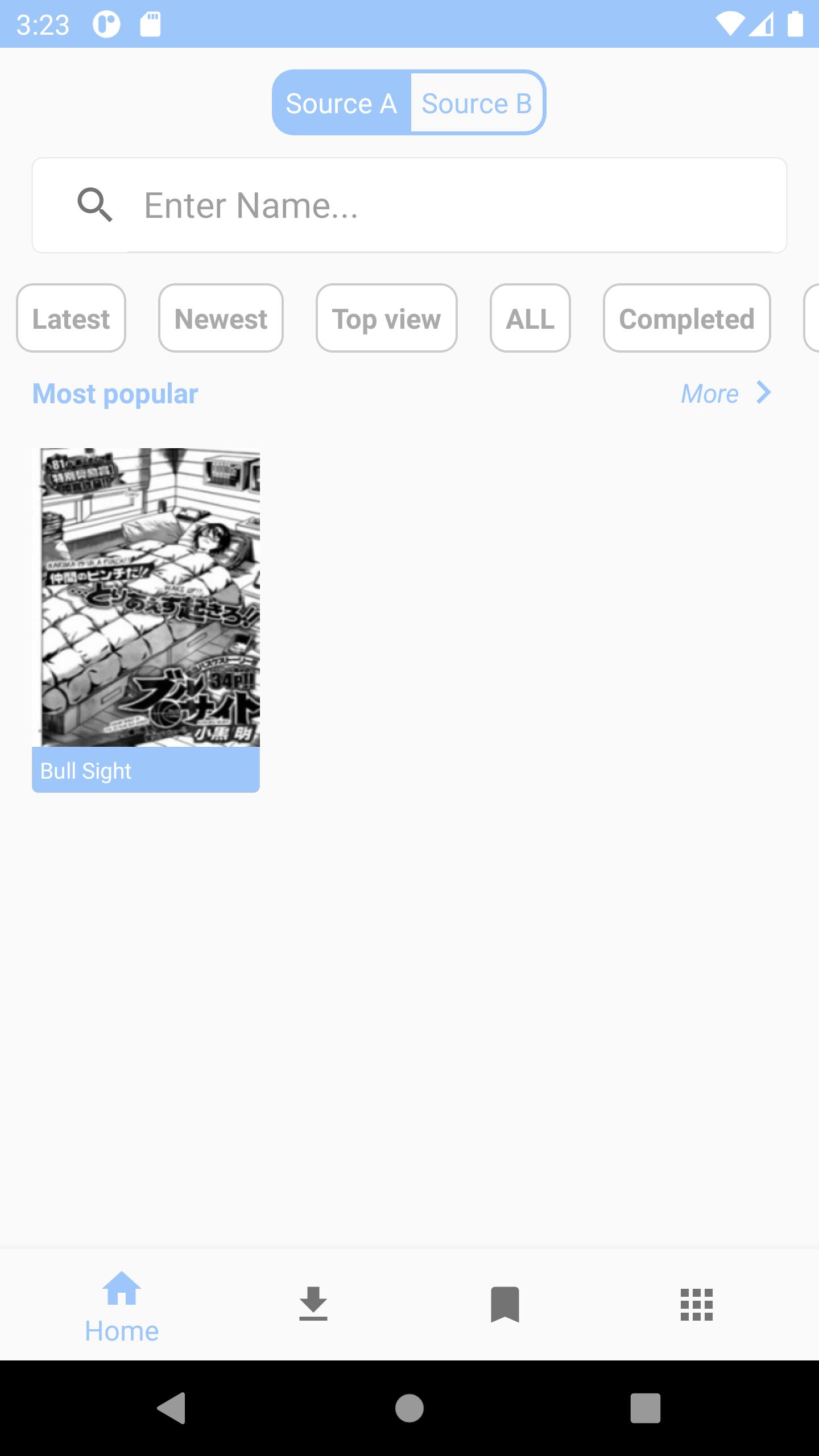Select the ALL filter
819x1456 pixels.
pyautogui.click(x=530, y=318)
